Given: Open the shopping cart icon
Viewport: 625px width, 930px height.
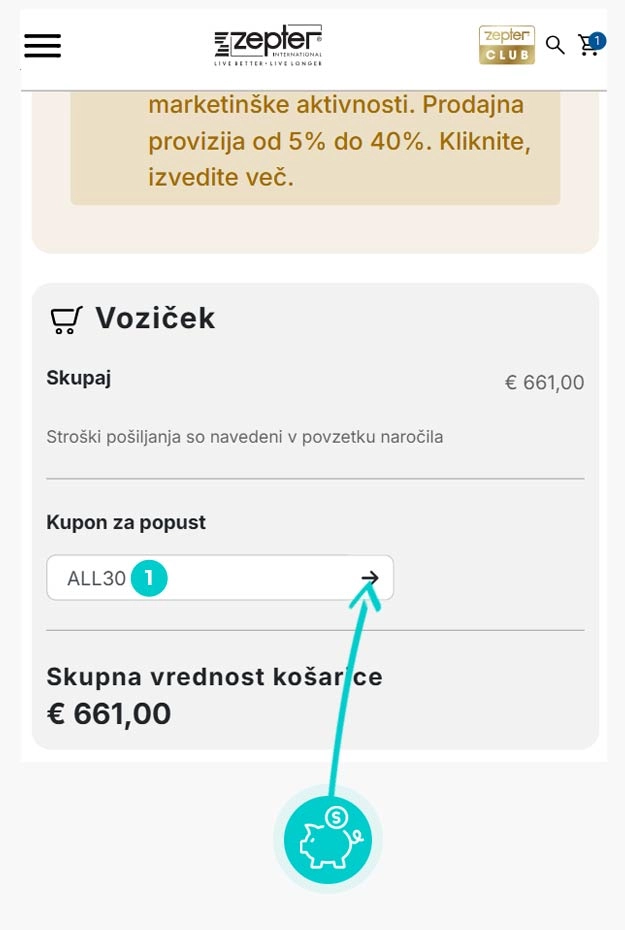Looking at the screenshot, I should click(x=589, y=45).
